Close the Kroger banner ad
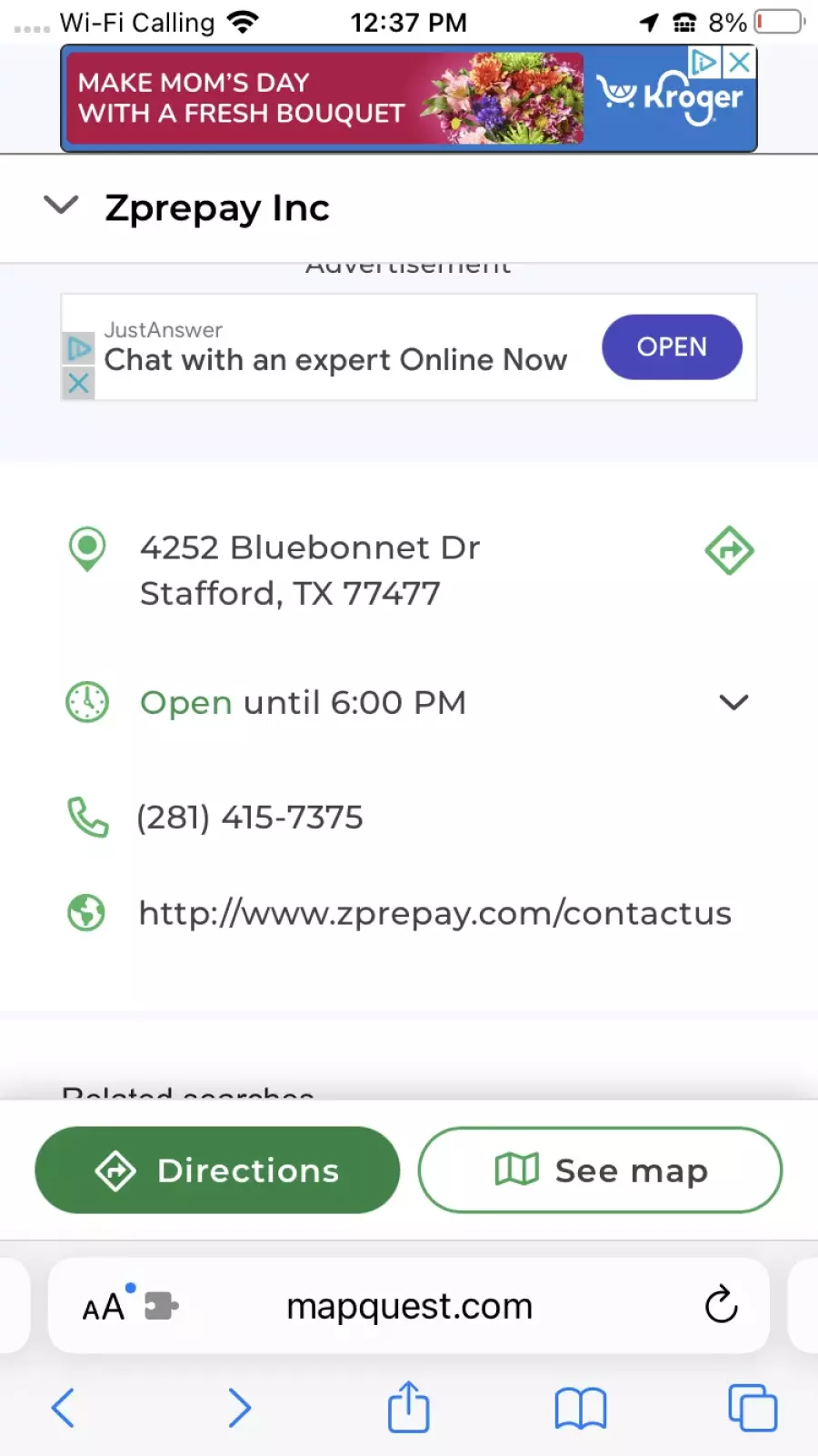This screenshot has width=818, height=1456. 740,62
